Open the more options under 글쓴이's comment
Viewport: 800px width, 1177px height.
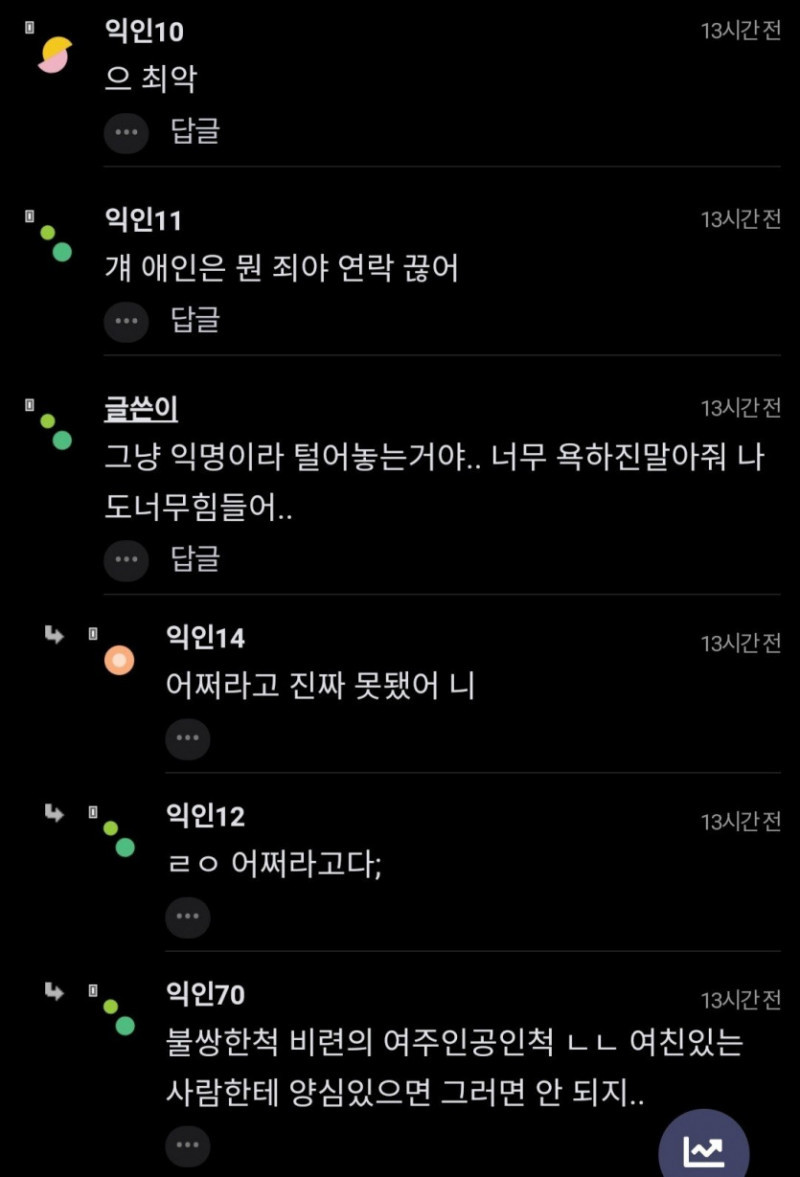pyautogui.click(x=126, y=559)
